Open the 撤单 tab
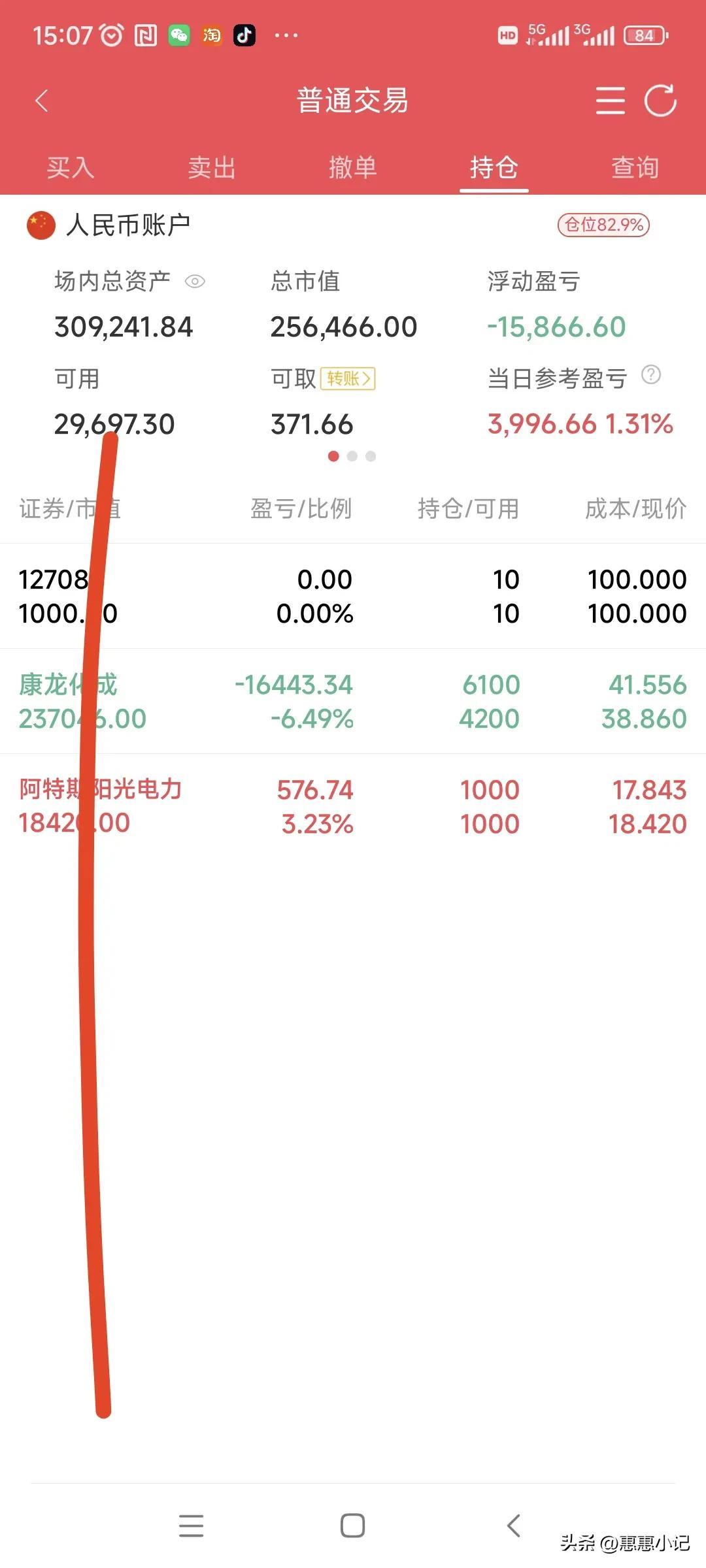Viewport: 706px width, 1568px height. (x=353, y=167)
